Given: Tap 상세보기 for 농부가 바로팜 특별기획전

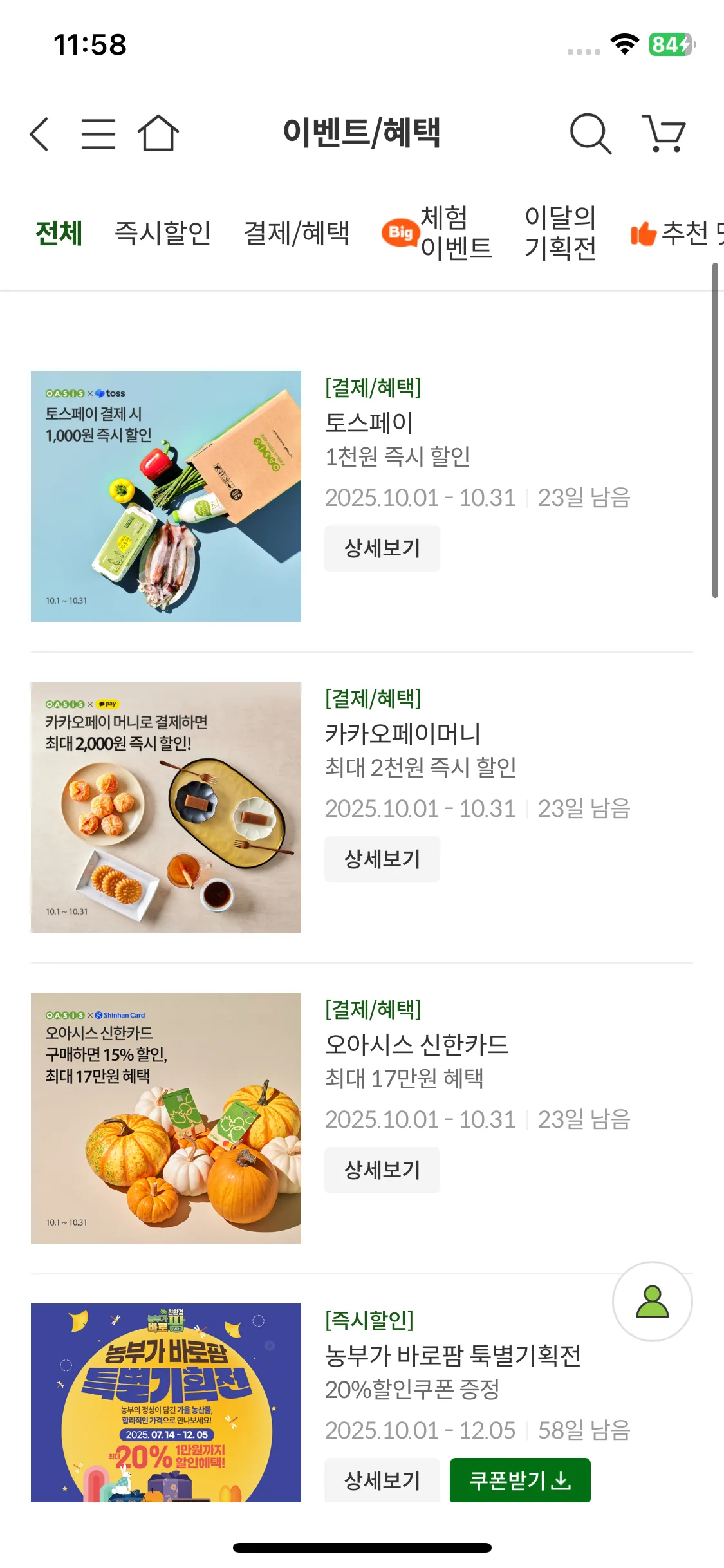Looking at the screenshot, I should pos(382,1480).
